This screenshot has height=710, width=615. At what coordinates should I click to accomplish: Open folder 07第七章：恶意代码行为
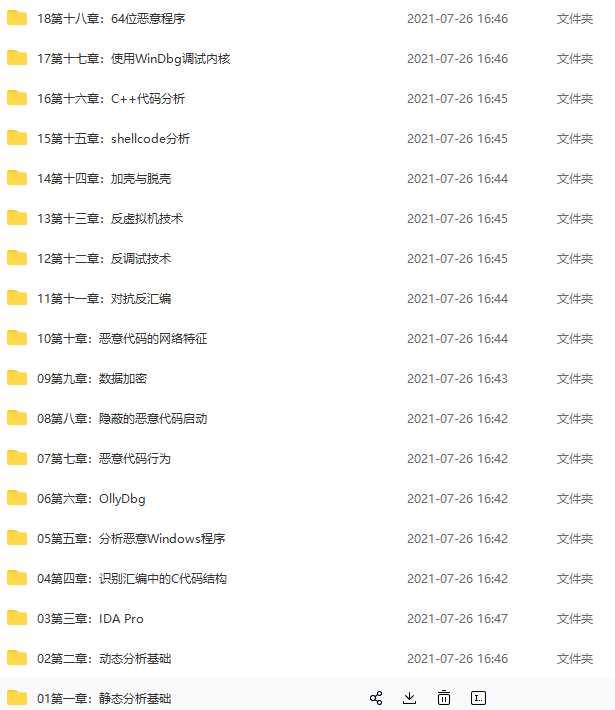(x=104, y=459)
